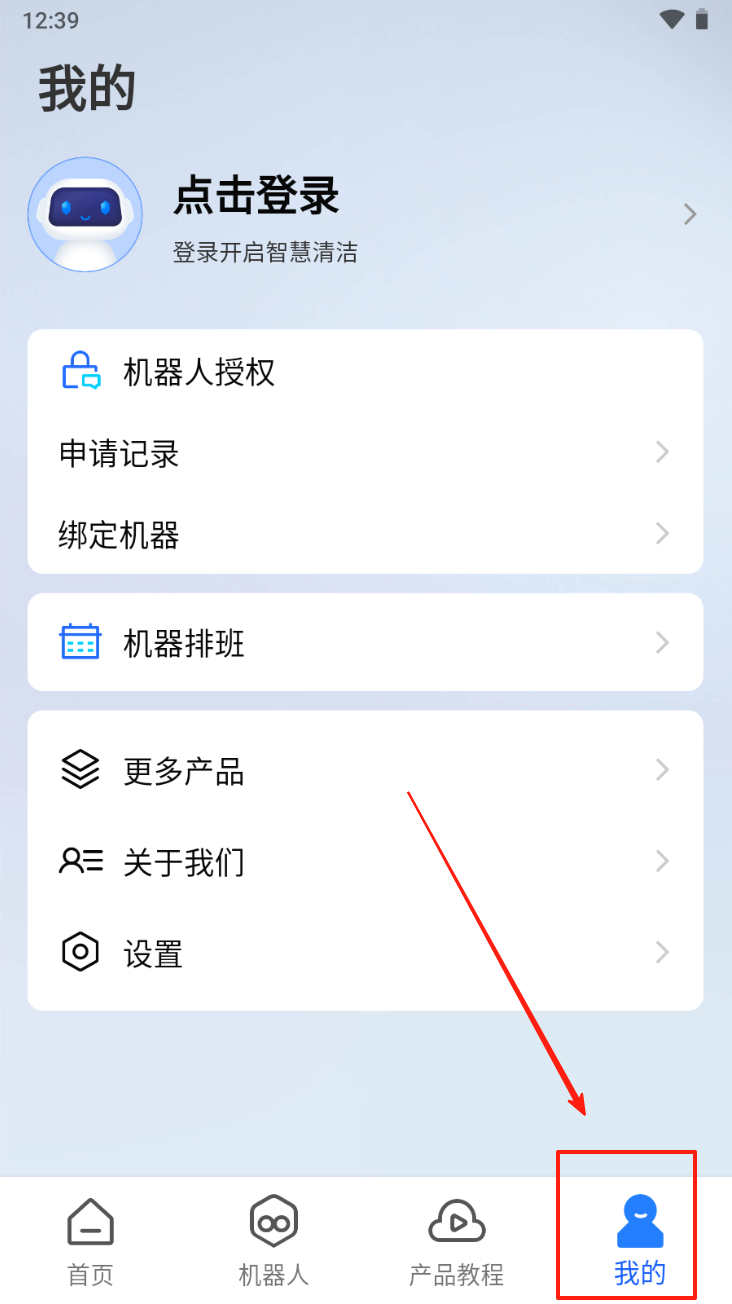Switch to the 产品教程 tab
732x1304 pixels.
pos(457,1241)
